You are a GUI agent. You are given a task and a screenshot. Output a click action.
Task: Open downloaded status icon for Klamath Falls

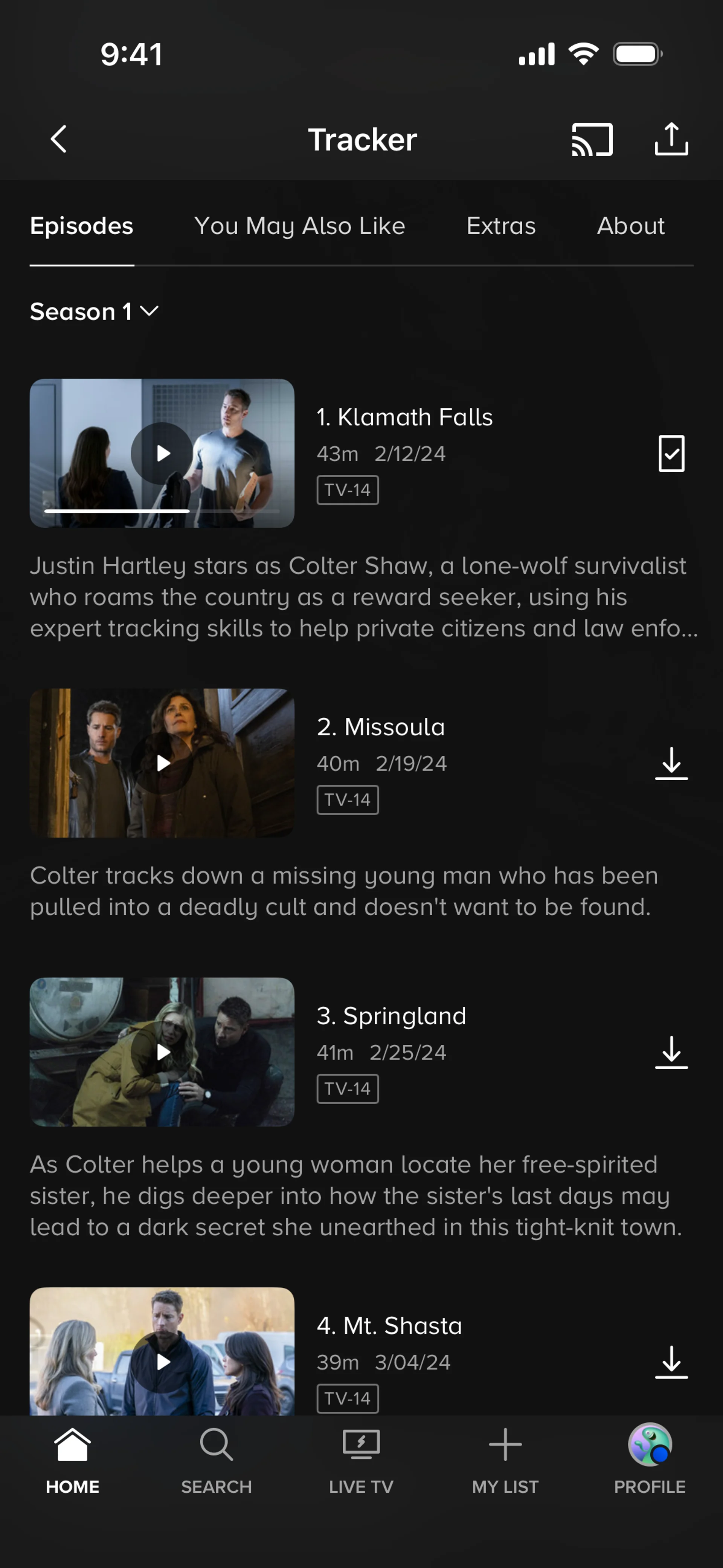tap(671, 454)
